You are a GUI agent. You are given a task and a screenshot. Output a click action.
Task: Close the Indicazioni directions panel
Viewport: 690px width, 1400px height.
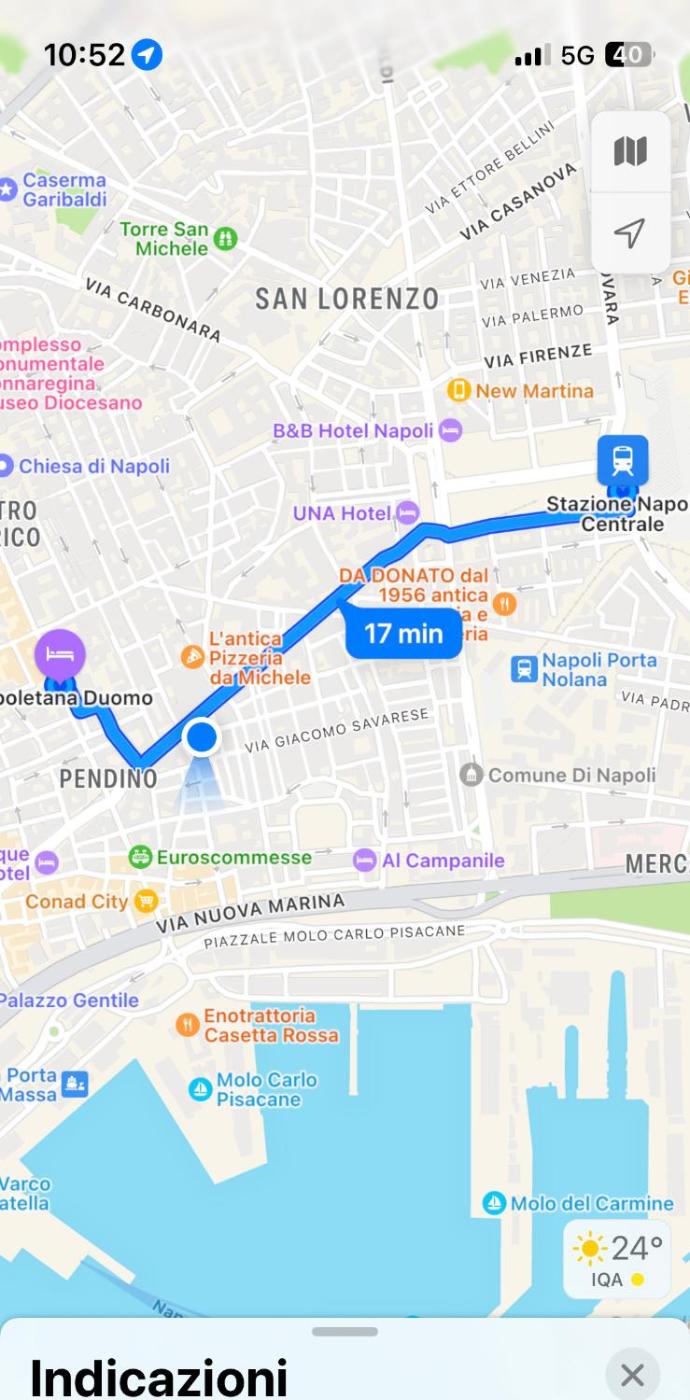coord(632,1375)
